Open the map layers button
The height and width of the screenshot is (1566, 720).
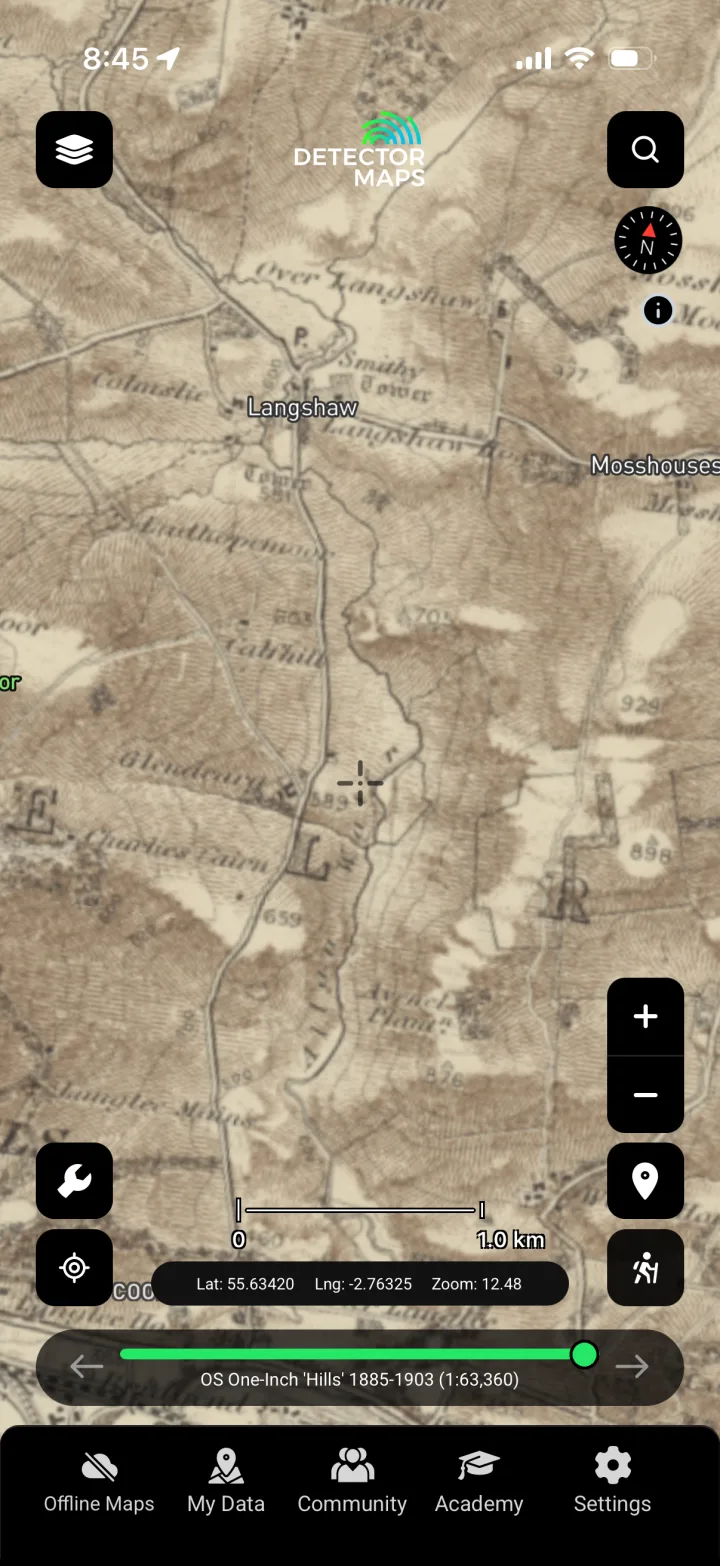pos(74,150)
